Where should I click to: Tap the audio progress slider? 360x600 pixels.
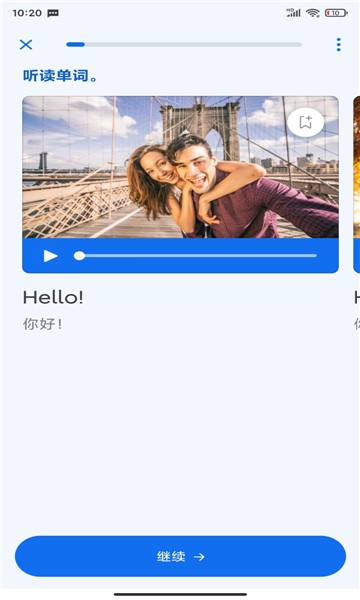click(195, 256)
